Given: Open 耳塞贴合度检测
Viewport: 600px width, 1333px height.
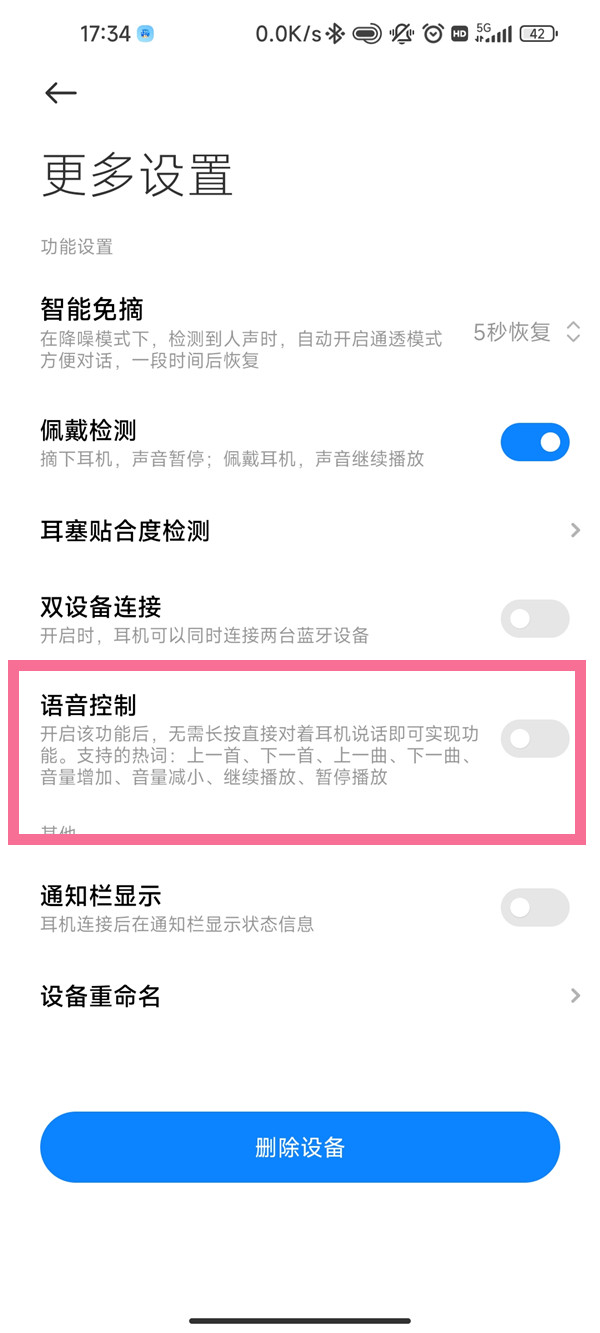Looking at the screenshot, I should click(x=300, y=530).
